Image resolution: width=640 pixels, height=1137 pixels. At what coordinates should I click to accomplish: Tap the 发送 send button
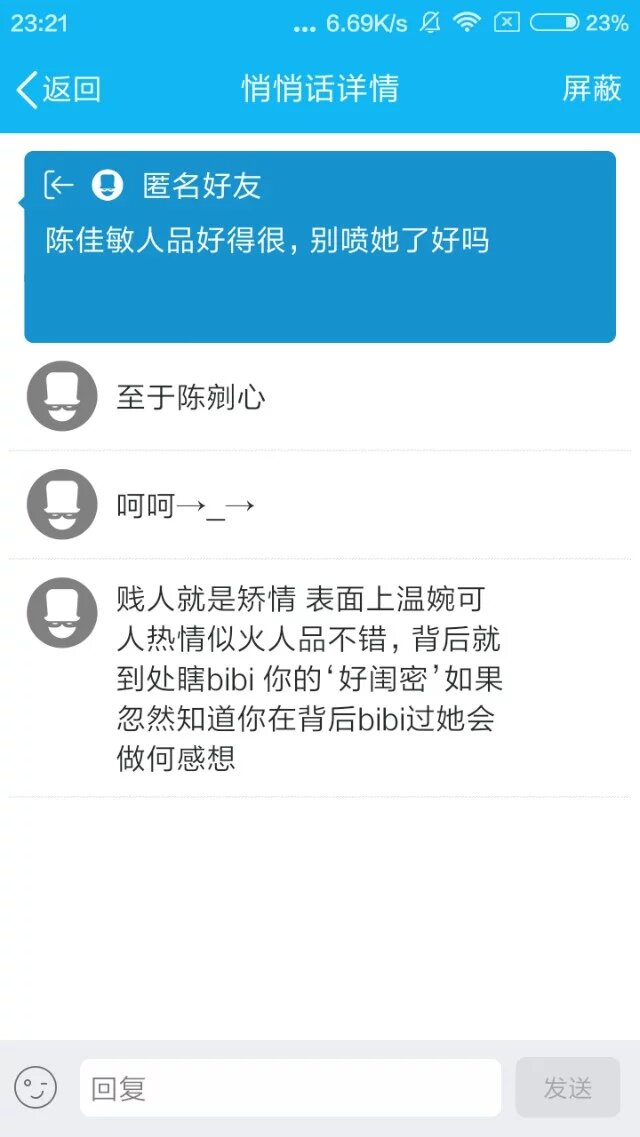click(567, 1087)
